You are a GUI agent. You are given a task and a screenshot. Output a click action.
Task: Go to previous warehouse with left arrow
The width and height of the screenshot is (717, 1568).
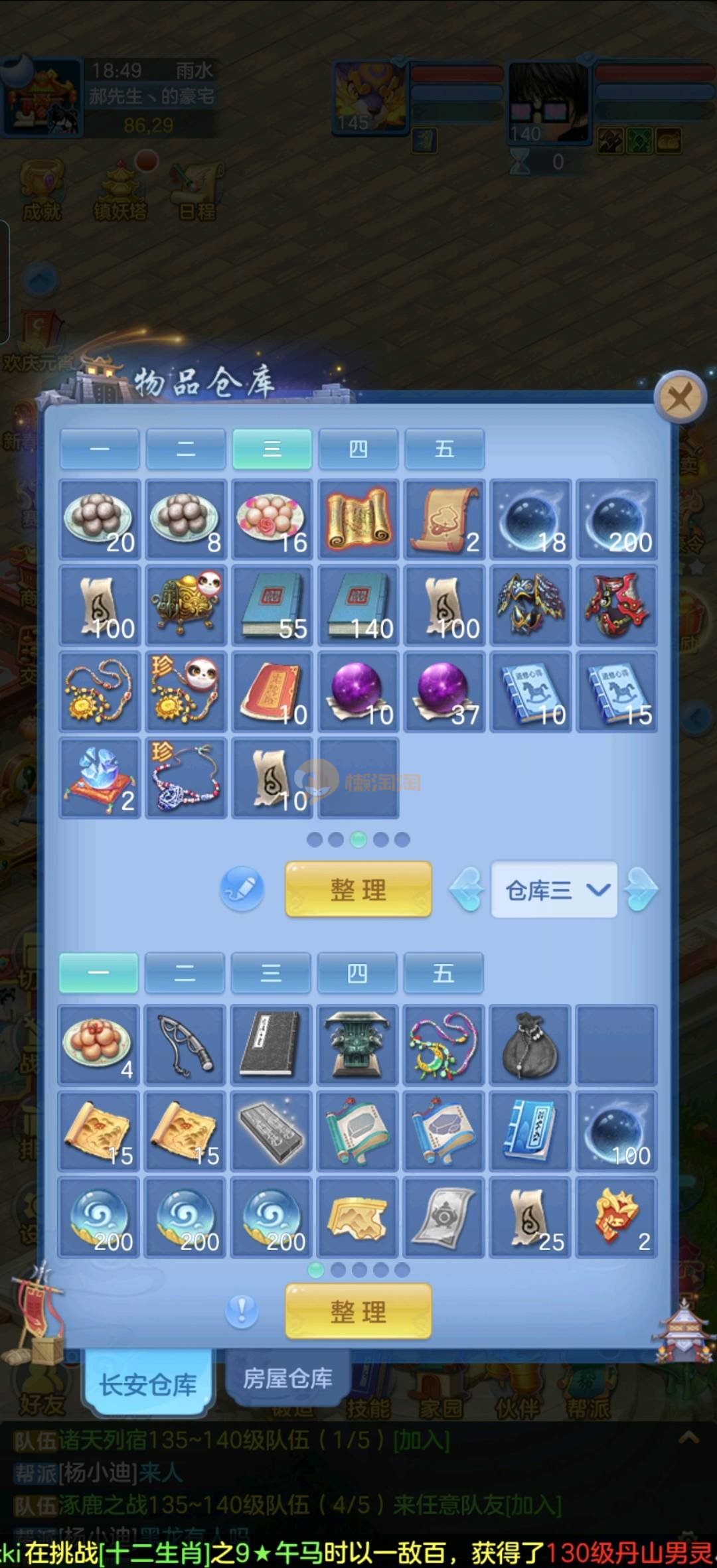click(x=467, y=890)
